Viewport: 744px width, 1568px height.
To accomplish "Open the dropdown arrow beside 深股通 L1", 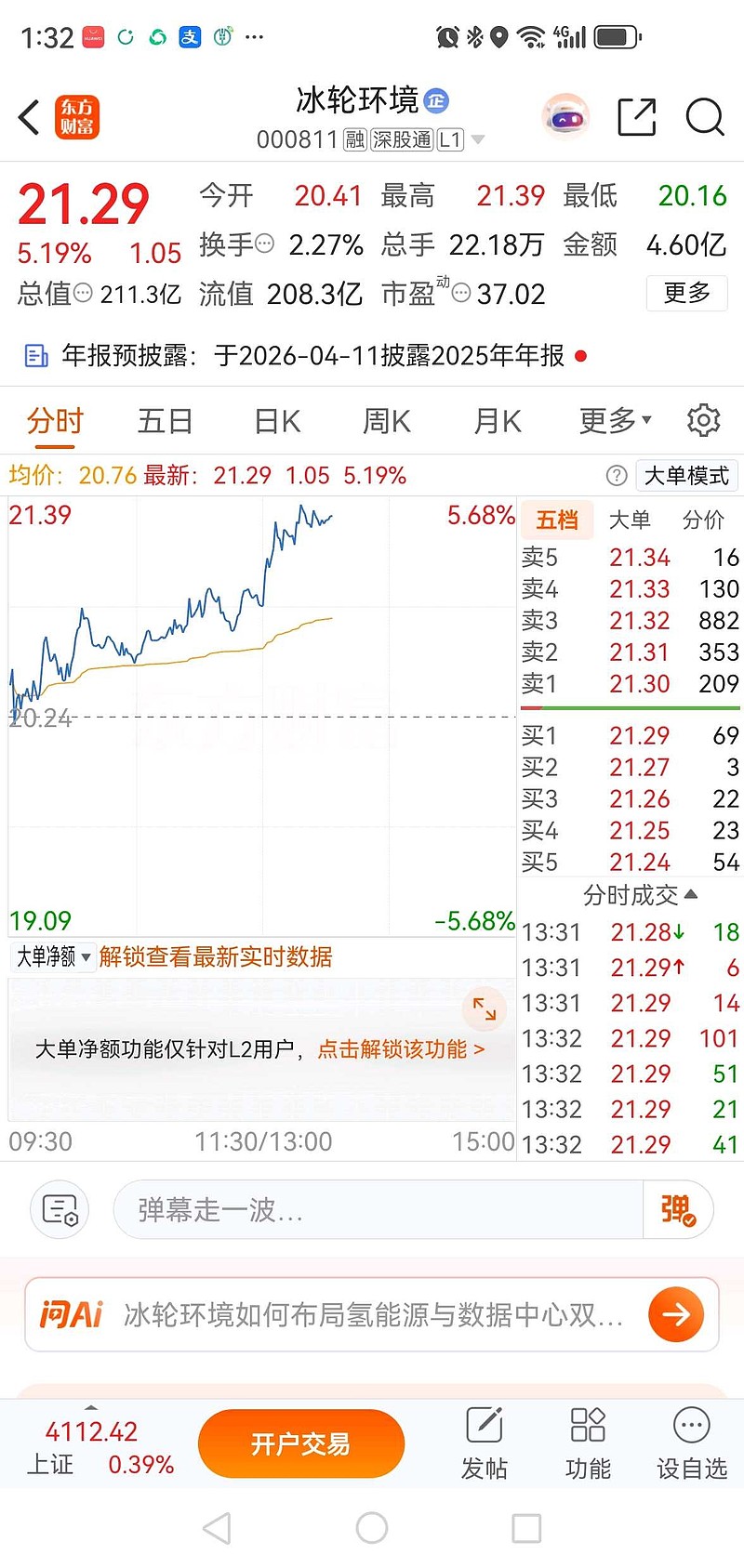I will [477, 139].
